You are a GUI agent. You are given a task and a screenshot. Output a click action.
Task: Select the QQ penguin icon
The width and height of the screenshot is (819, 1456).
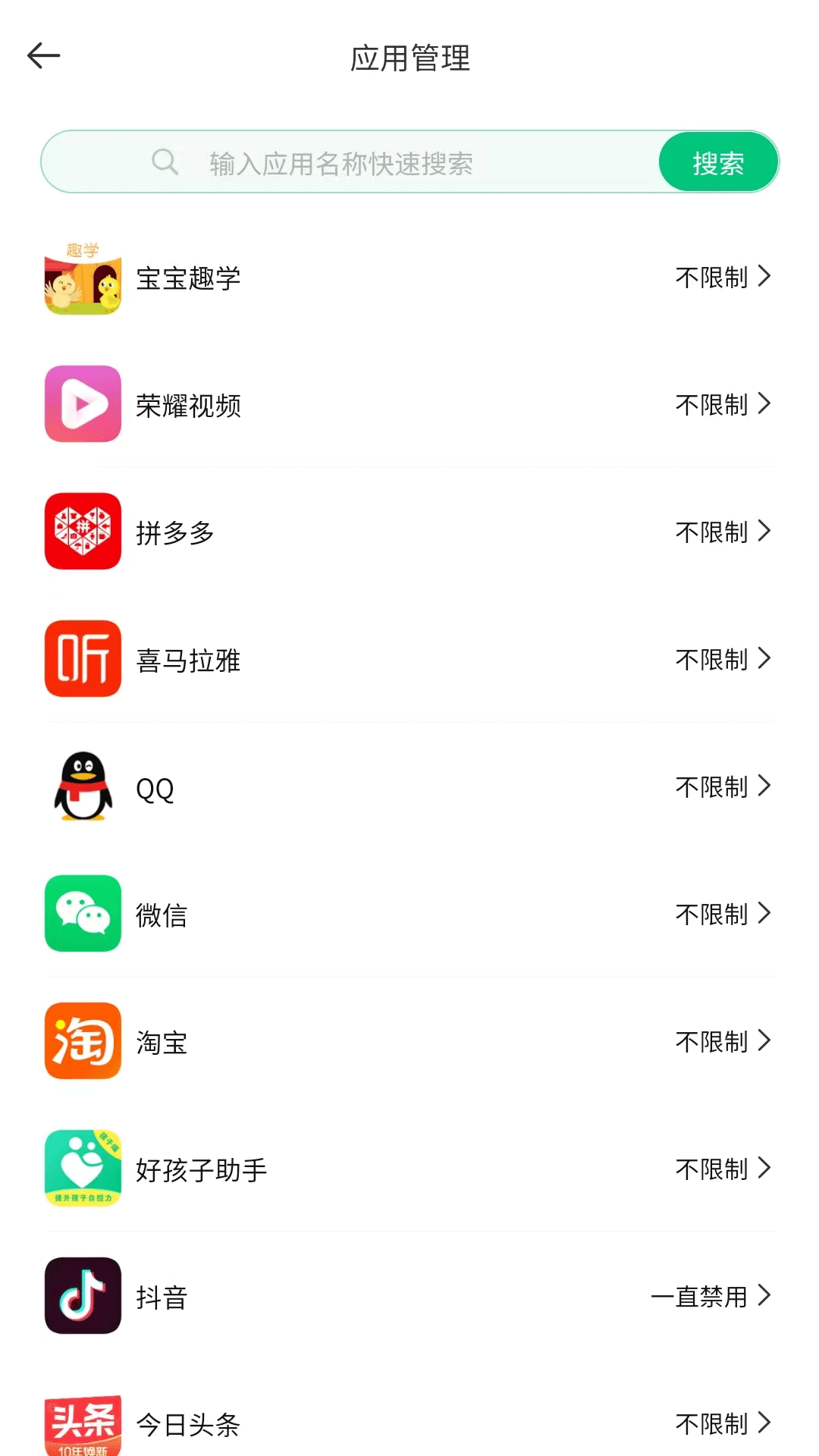click(x=83, y=786)
